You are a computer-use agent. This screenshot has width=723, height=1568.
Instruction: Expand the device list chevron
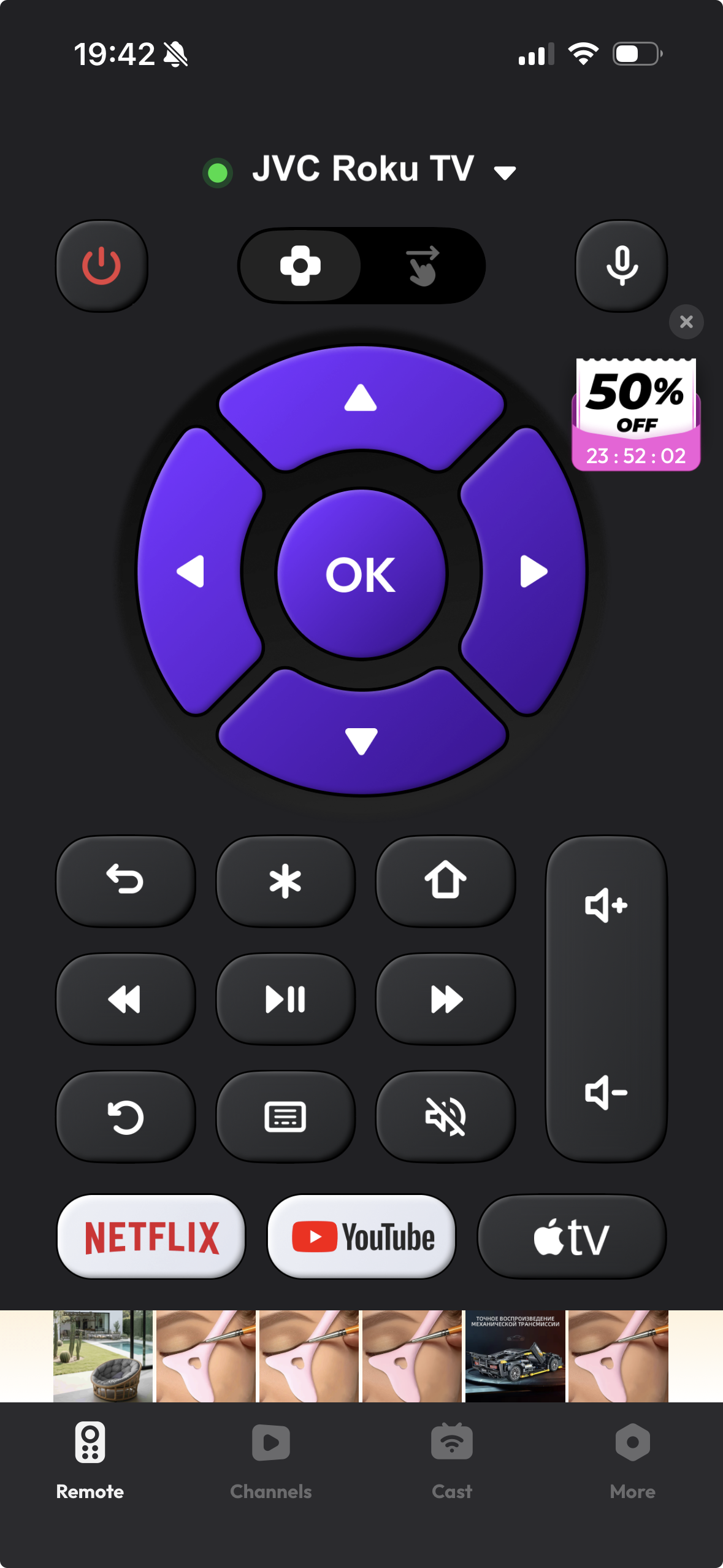click(504, 172)
